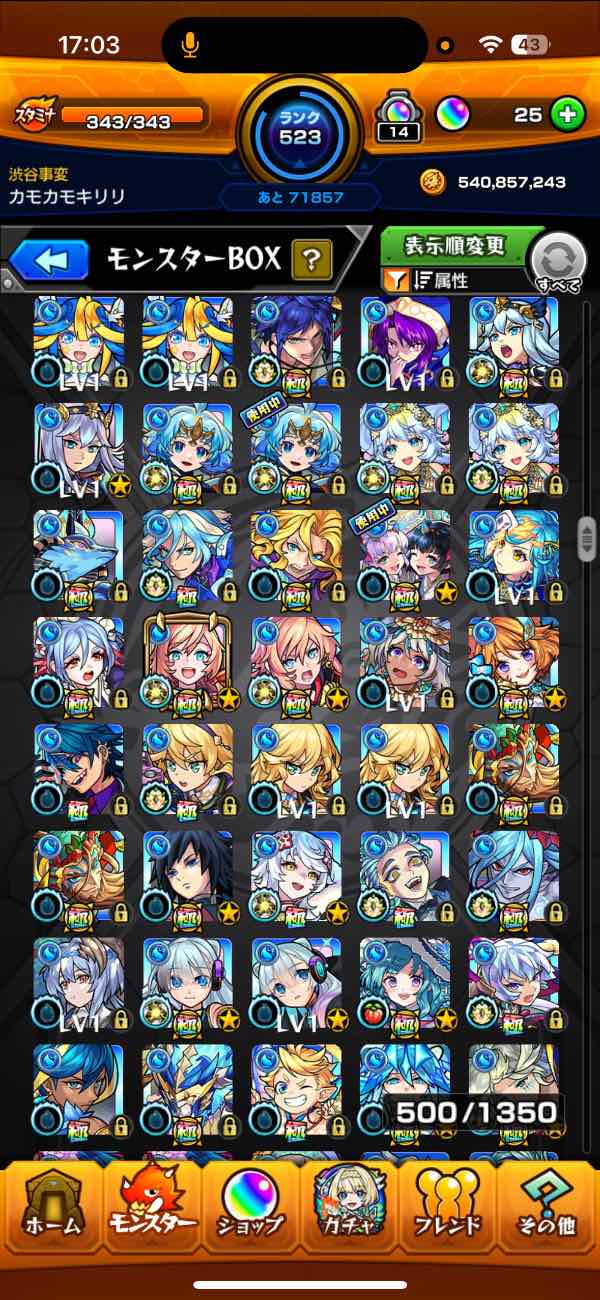The image size is (600, 1300).
Task: Open the question mark help button
Action: click(311, 261)
